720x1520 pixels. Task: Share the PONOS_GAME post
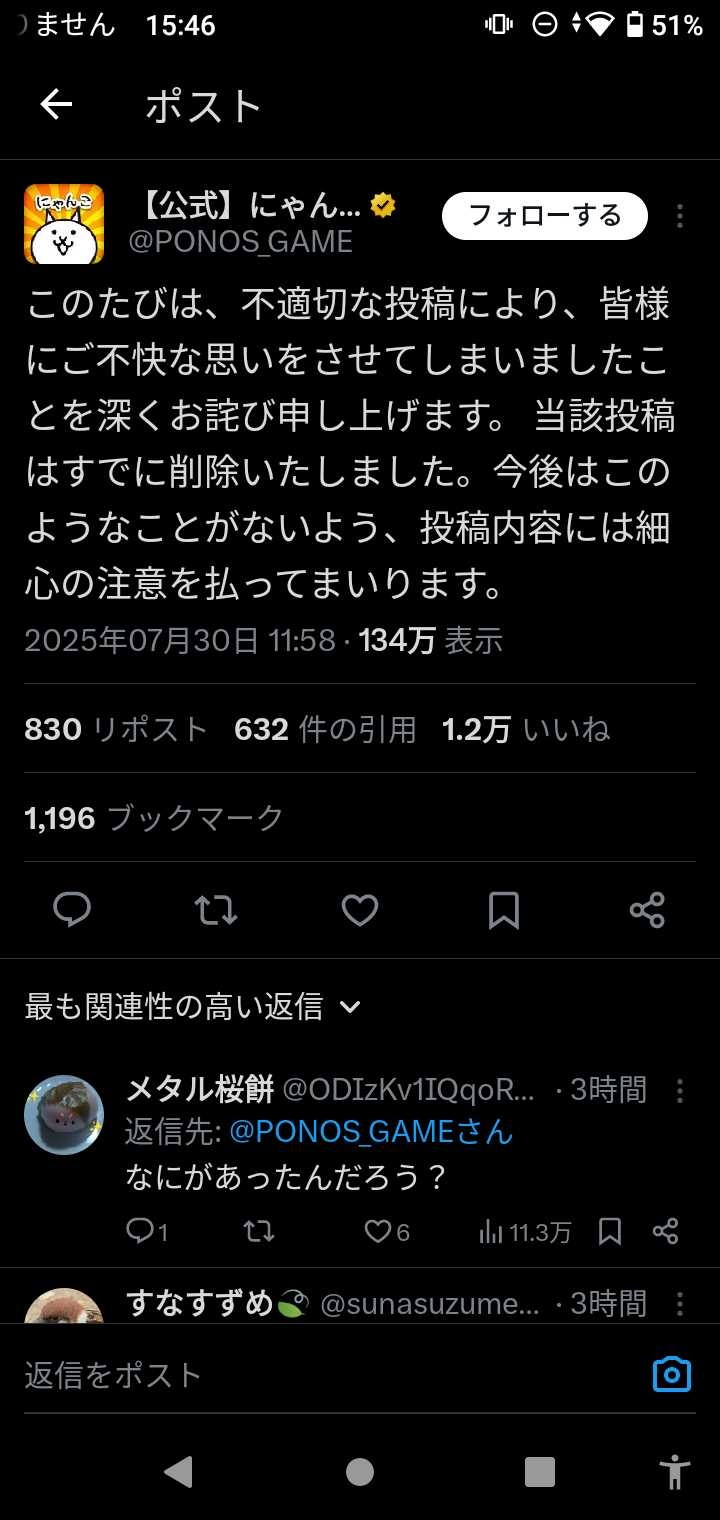click(647, 910)
